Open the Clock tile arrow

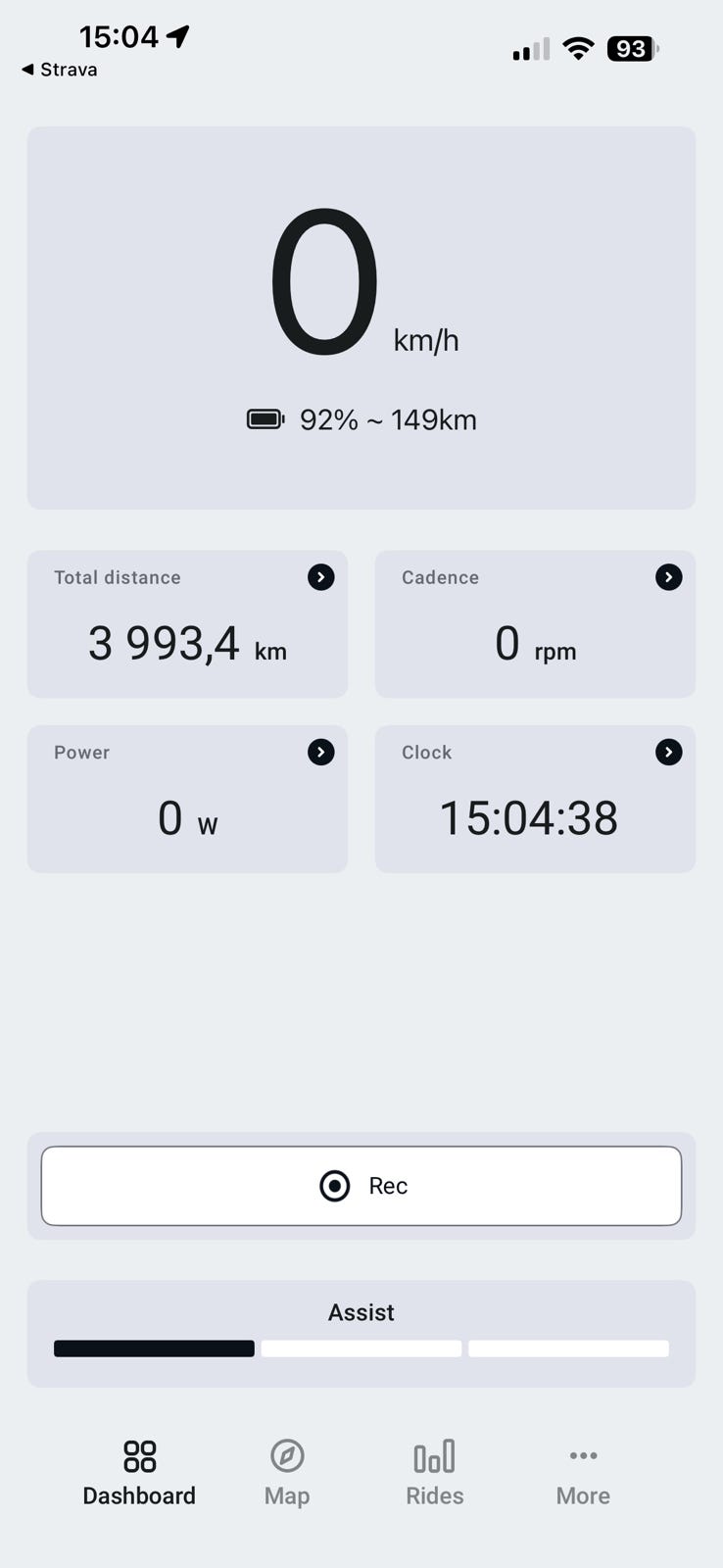[x=668, y=752]
